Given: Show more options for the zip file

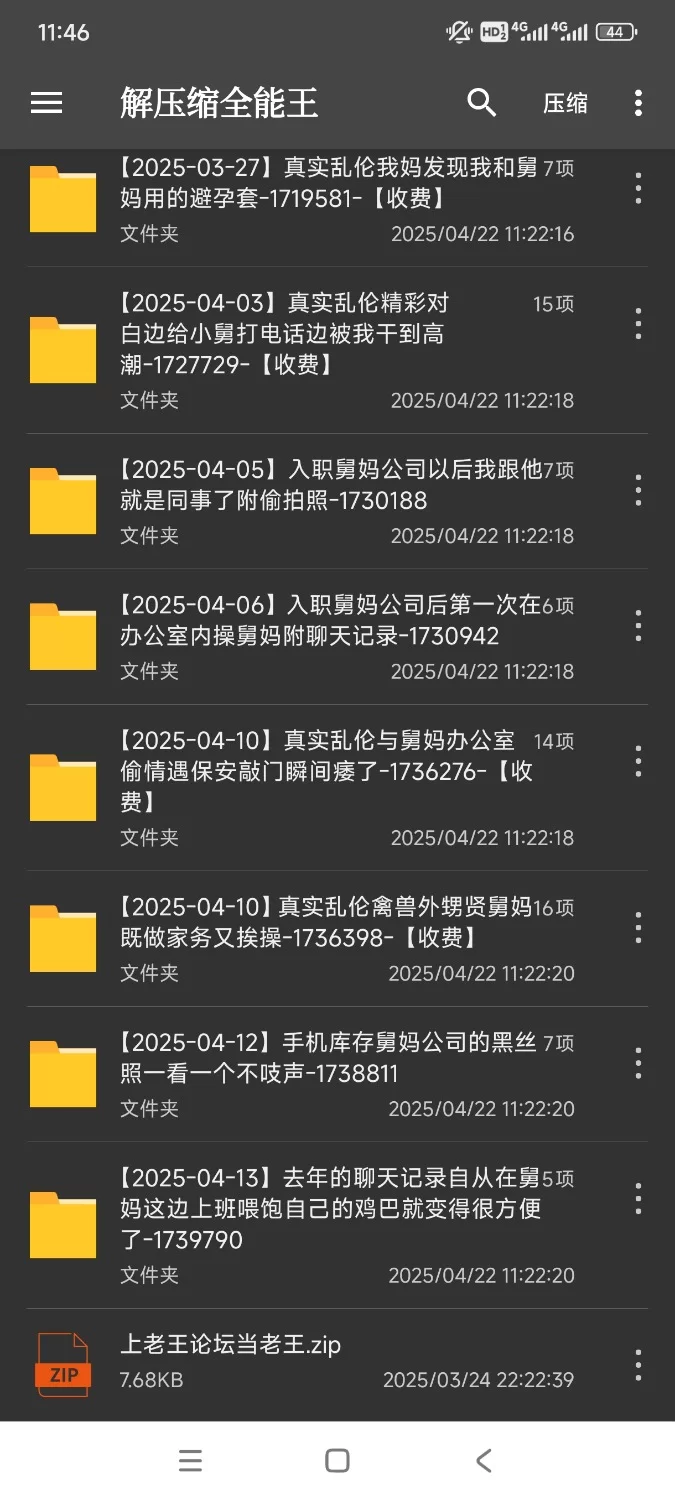Looking at the screenshot, I should 638,1365.
